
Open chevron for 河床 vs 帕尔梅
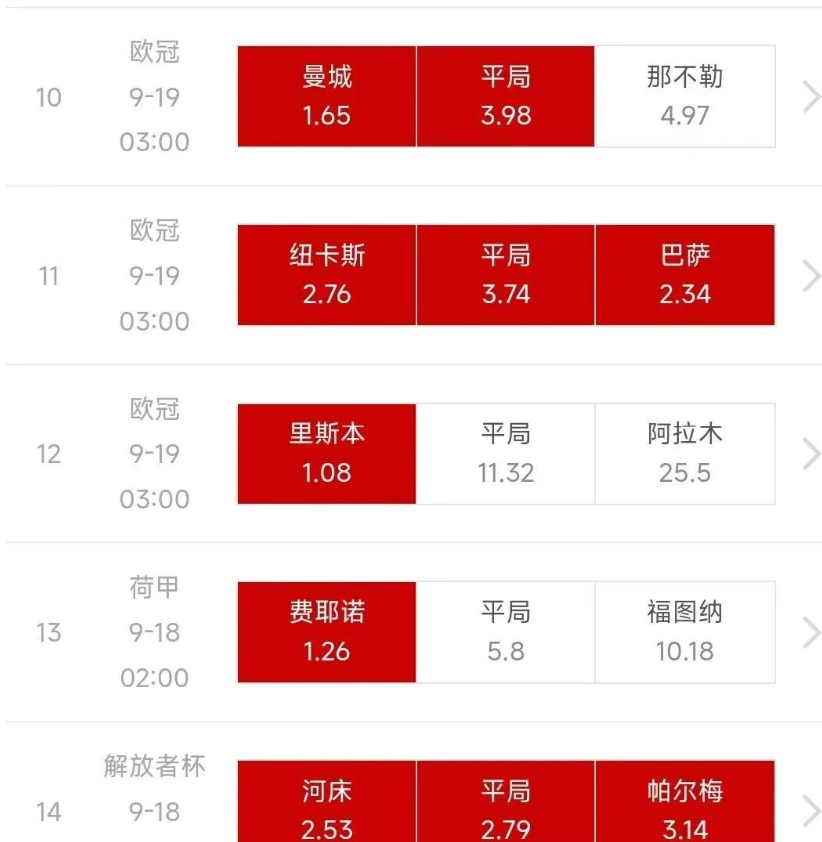pyautogui.click(x=811, y=811)
